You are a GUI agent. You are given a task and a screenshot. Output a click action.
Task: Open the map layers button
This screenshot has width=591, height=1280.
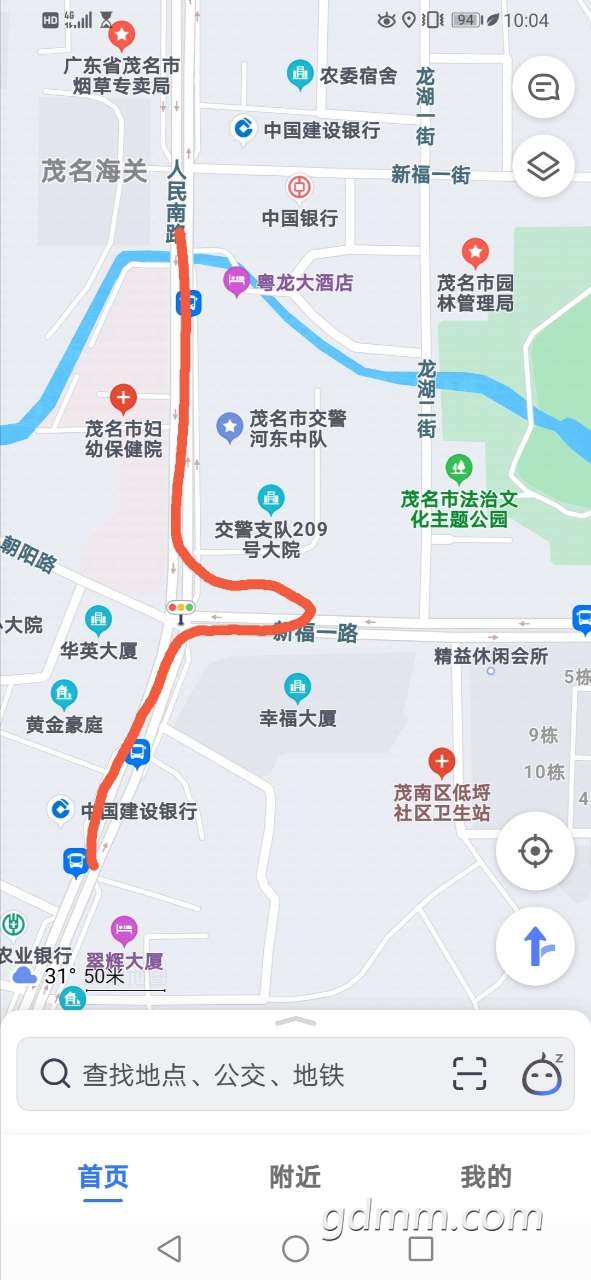(543, 166)
